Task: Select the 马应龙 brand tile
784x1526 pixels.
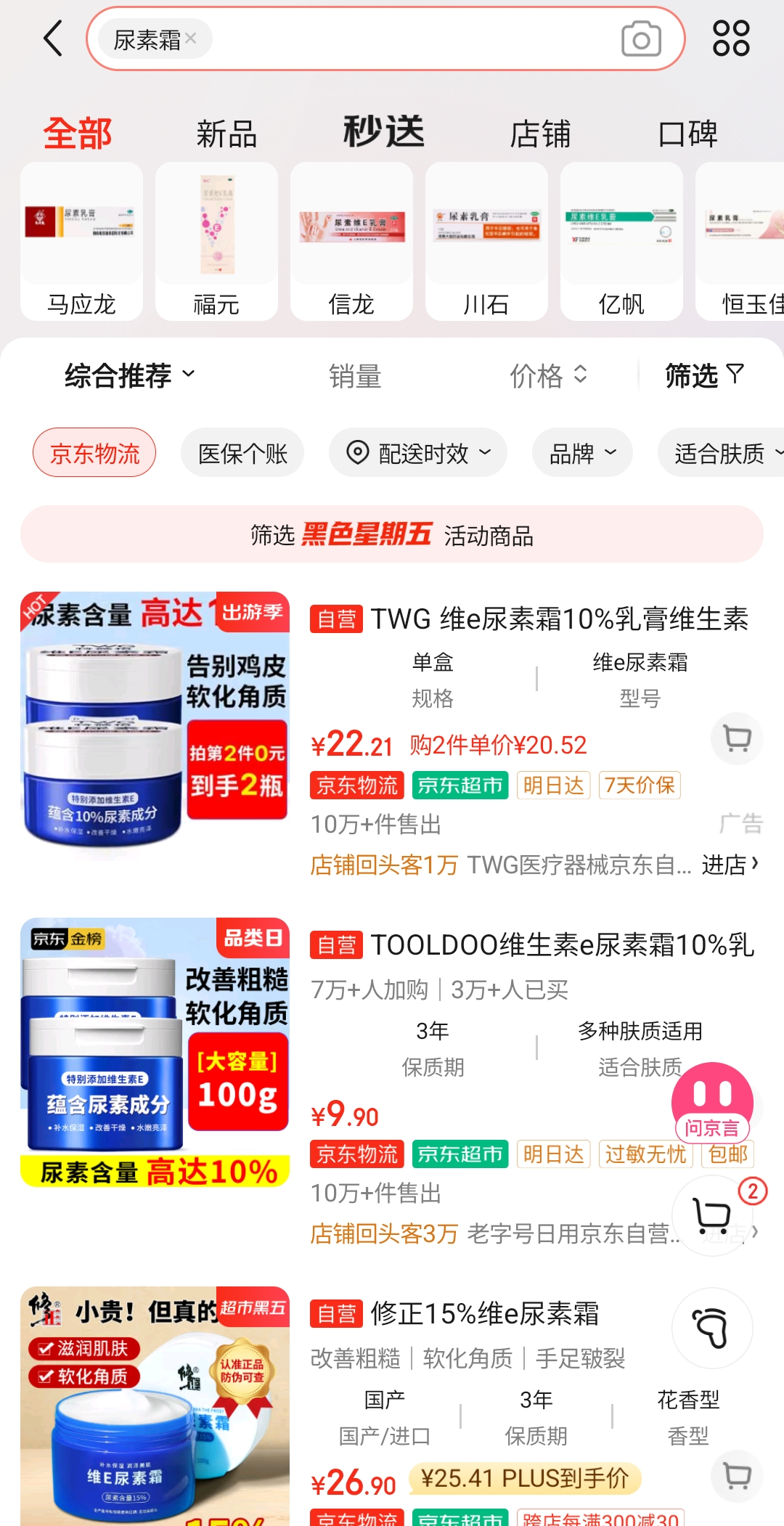Action: (x=81, y=242)
